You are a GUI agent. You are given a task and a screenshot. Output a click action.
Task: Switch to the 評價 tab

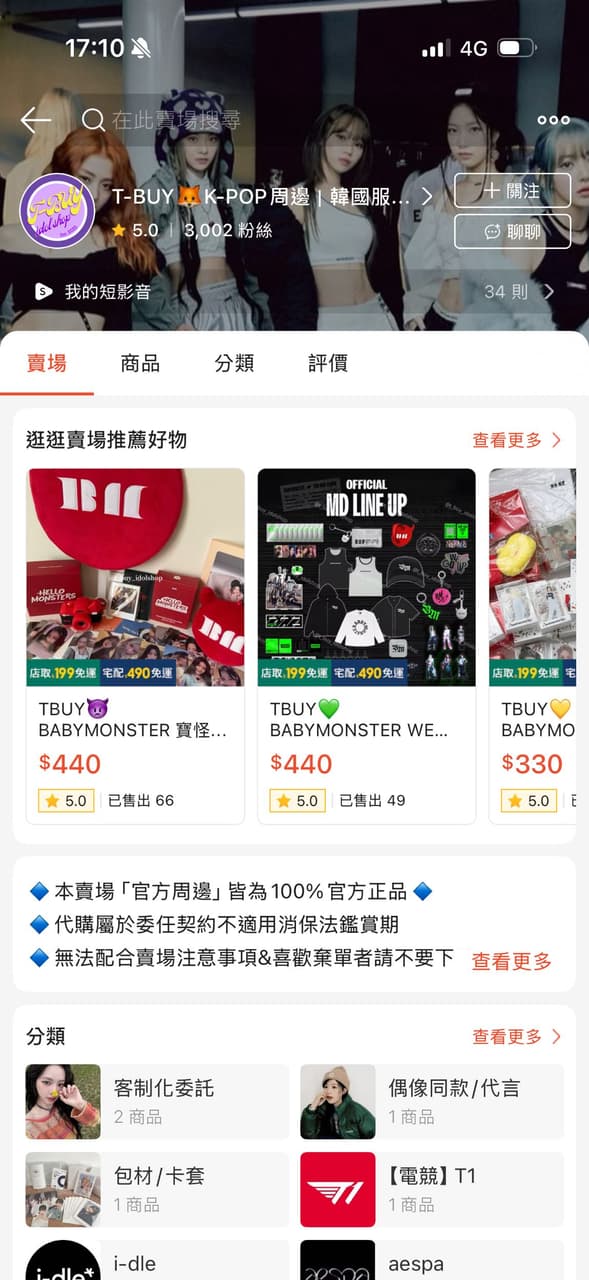click(328, 363)
